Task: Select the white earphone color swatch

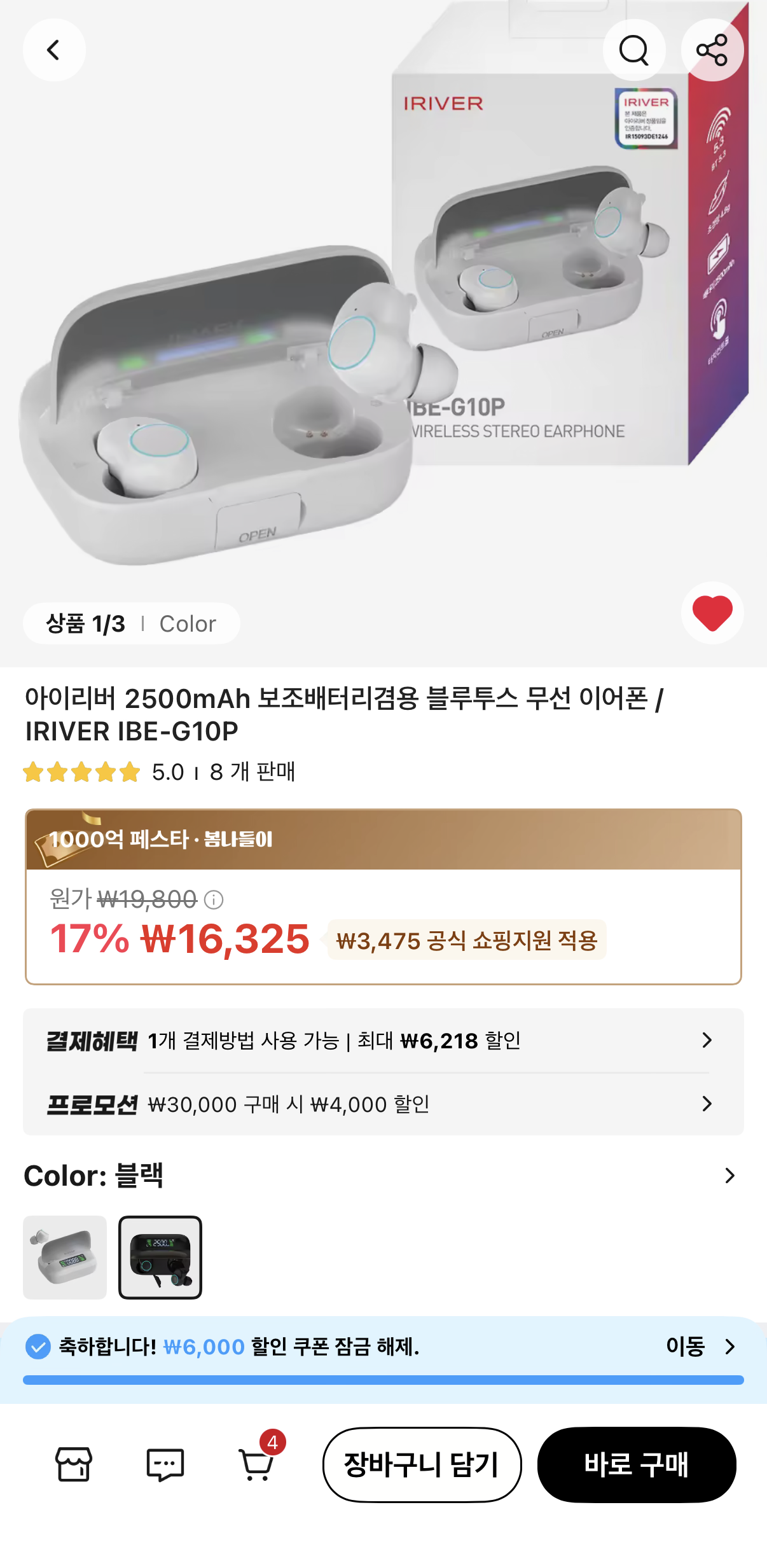Action: (x=65, y=1257)
